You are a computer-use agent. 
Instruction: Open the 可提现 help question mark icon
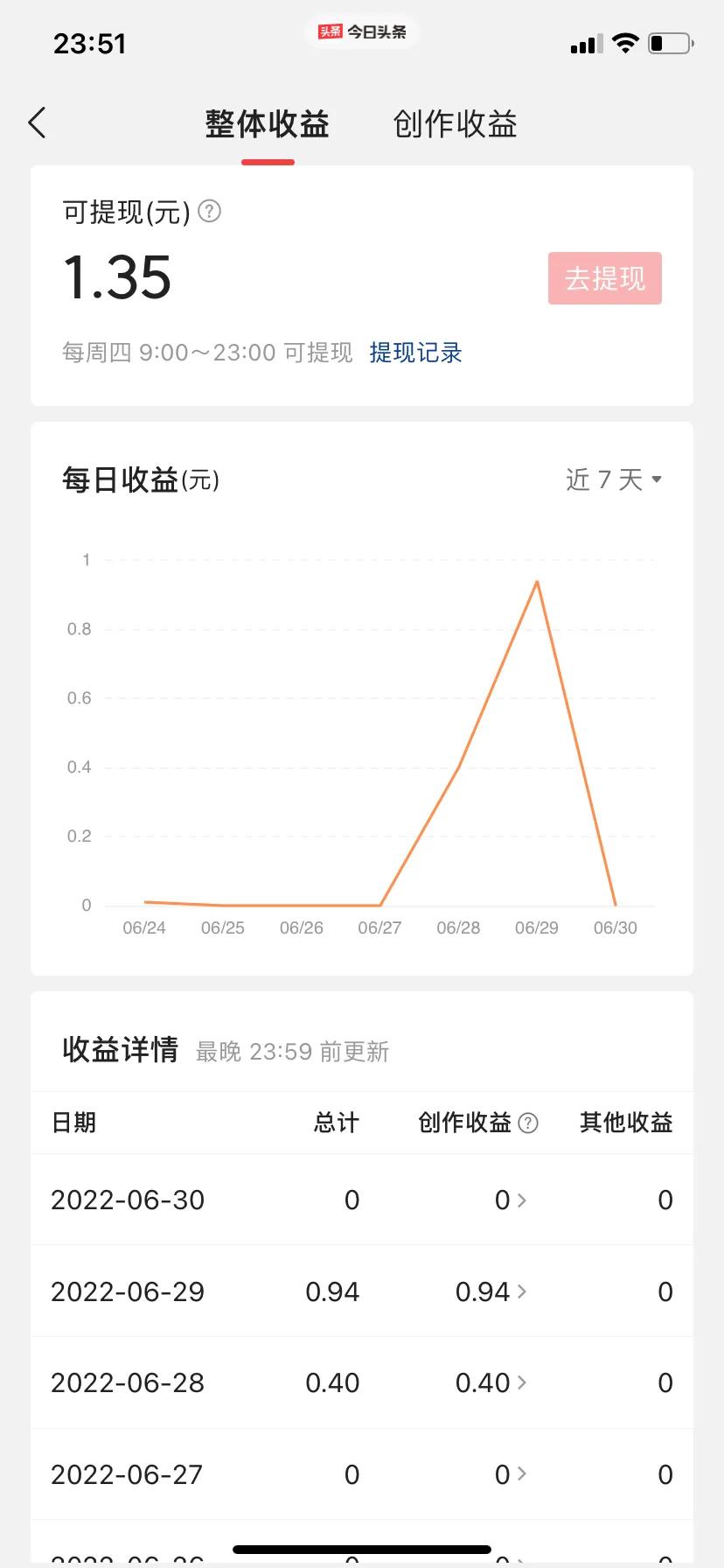(x=209, y=211)
